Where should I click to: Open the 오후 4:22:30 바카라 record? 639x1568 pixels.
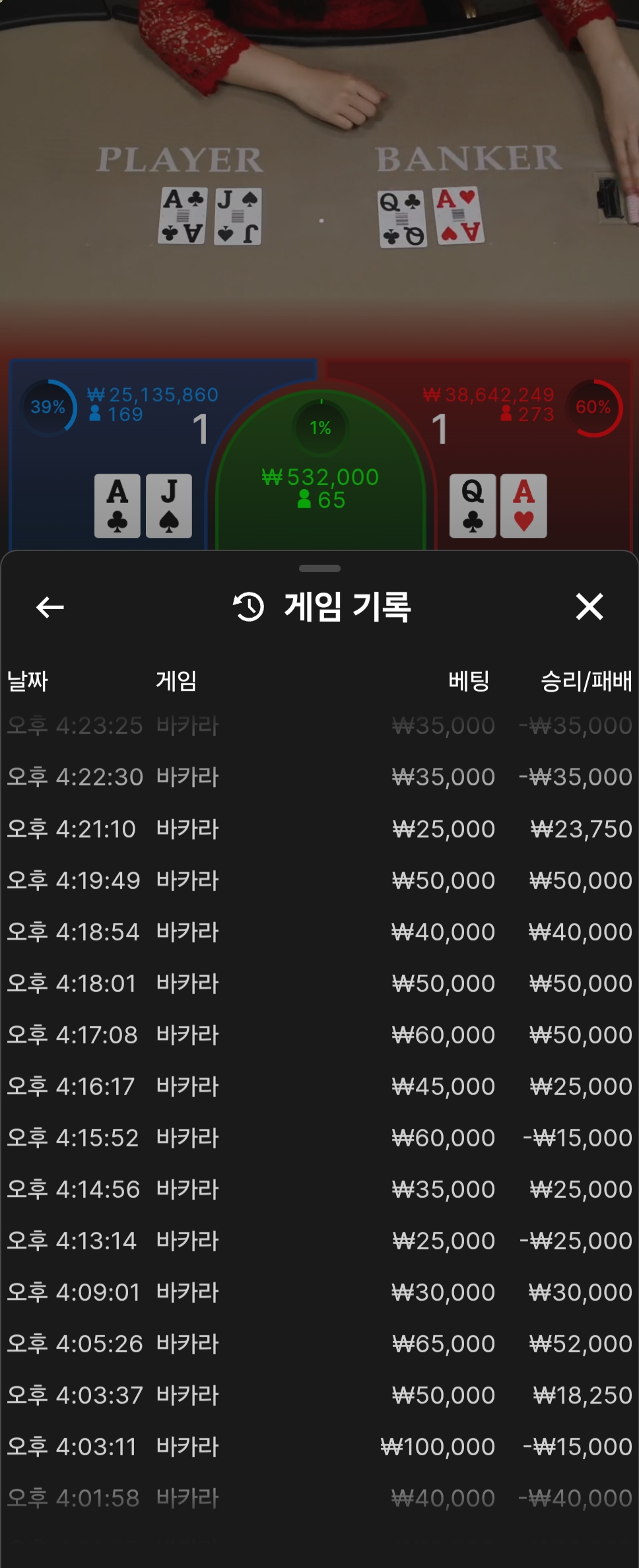click(319, 777)
